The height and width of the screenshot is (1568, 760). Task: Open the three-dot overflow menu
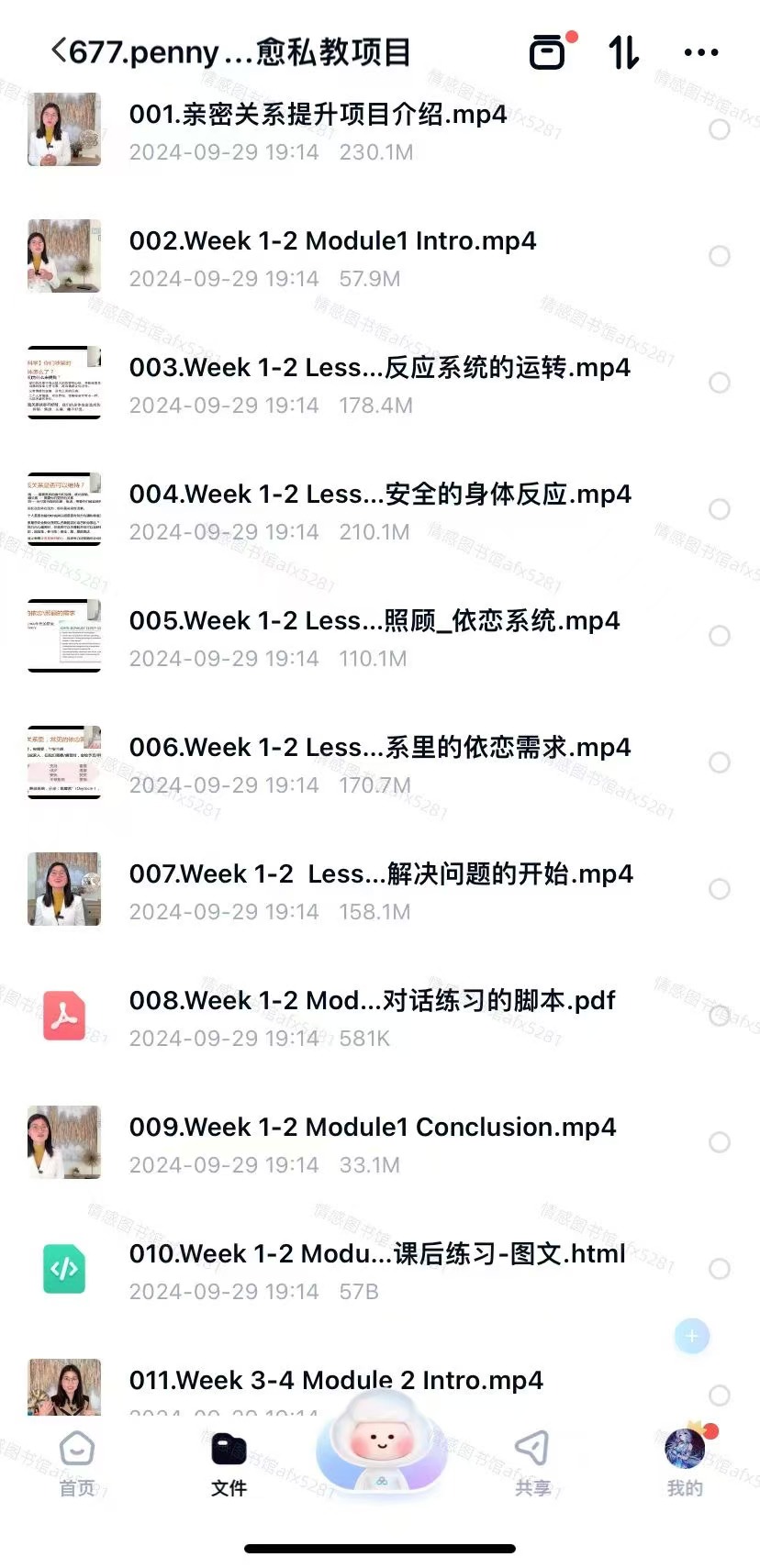(x=701, y=52)
